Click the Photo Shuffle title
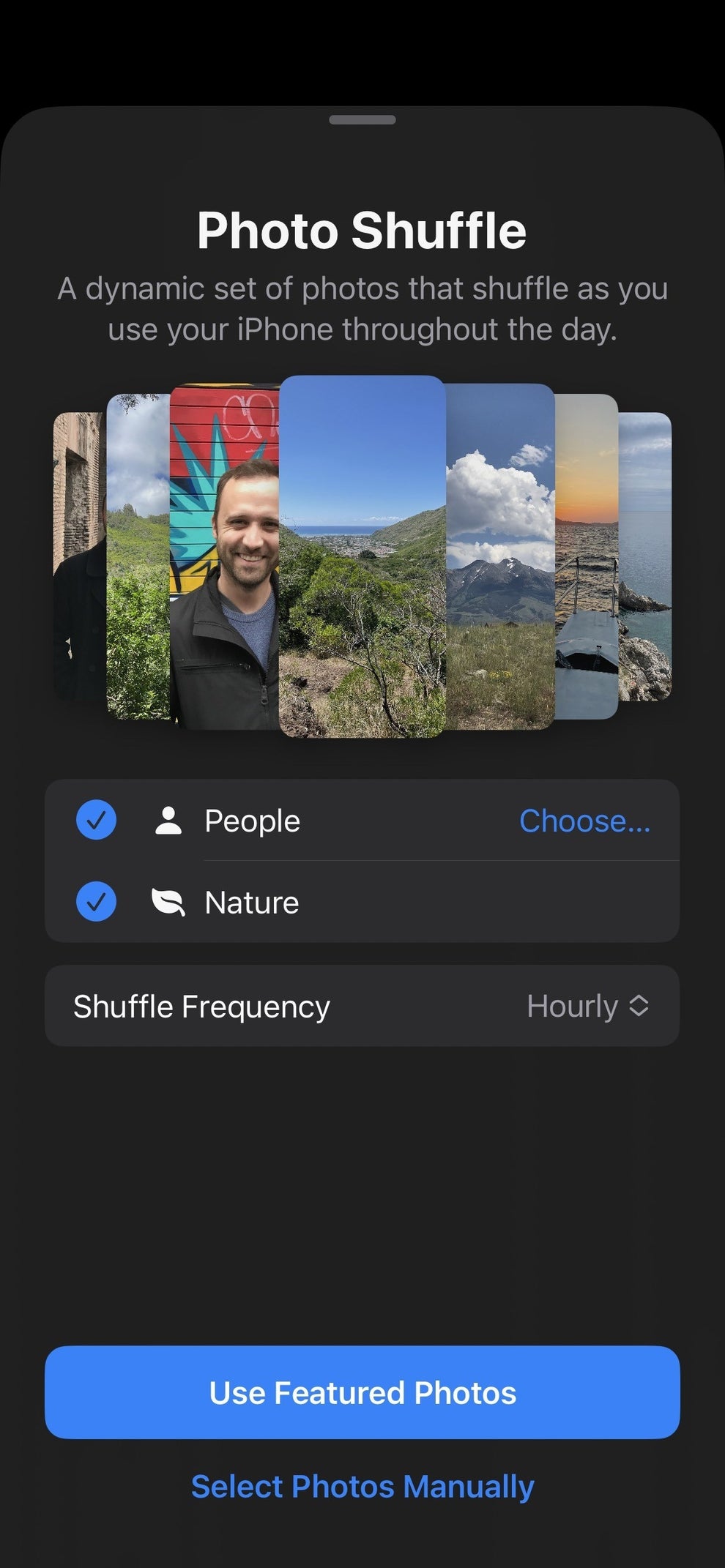Screen dimensions: 725x1568 pos(362,230)
